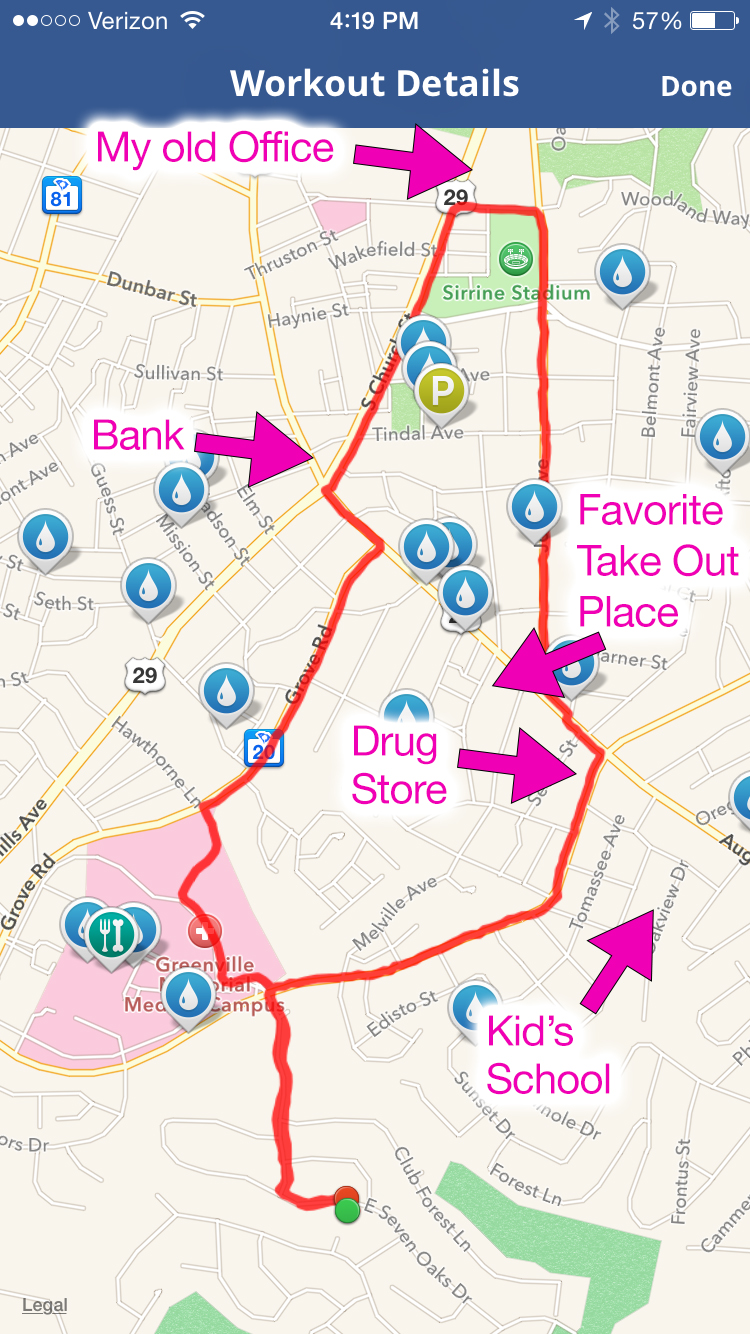The image size is (750, 1334).
Task: Tap Done to close Workout Details
Action: 696,86
